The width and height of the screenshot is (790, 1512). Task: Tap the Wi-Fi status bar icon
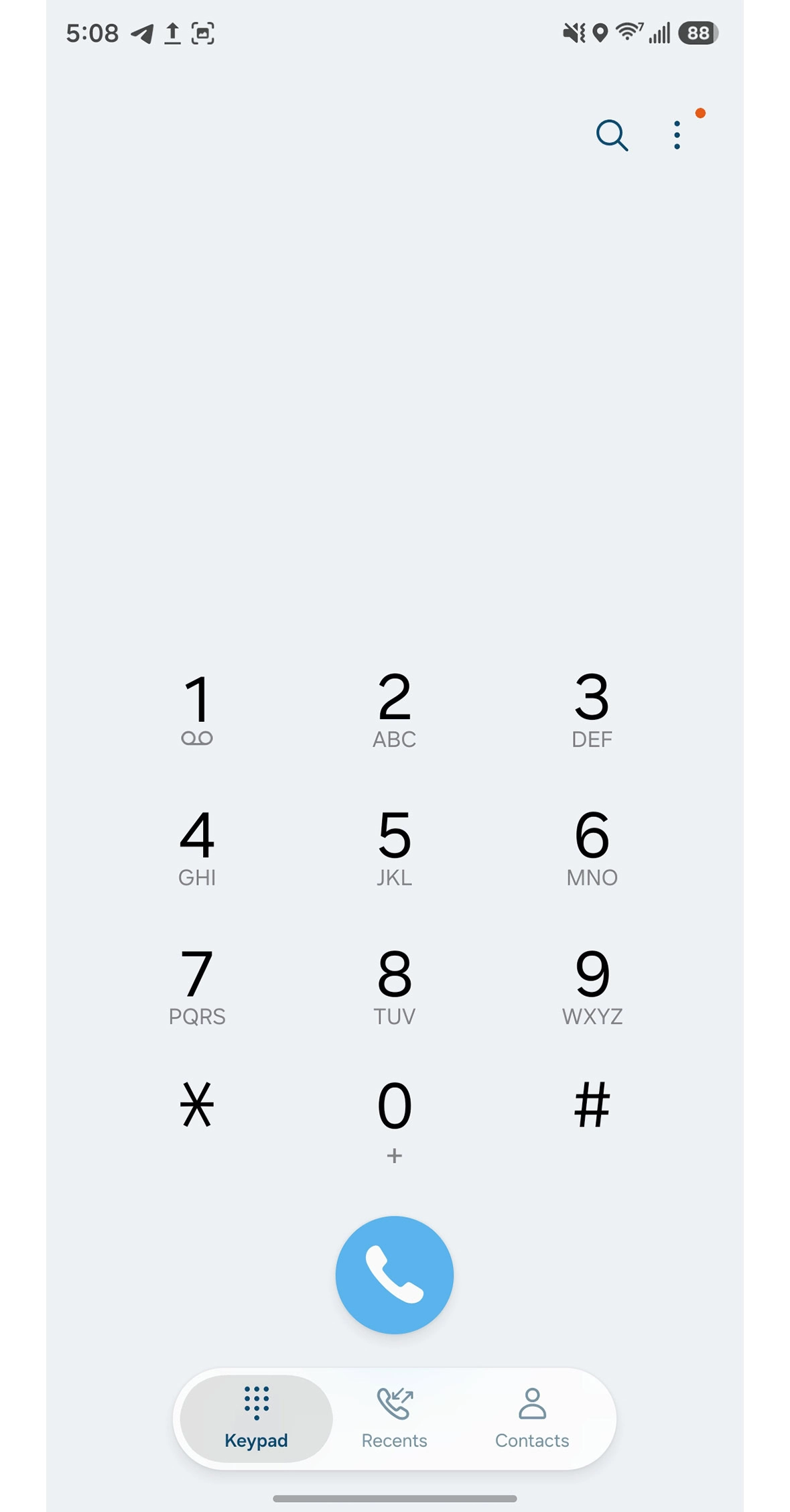click(626, 32)
